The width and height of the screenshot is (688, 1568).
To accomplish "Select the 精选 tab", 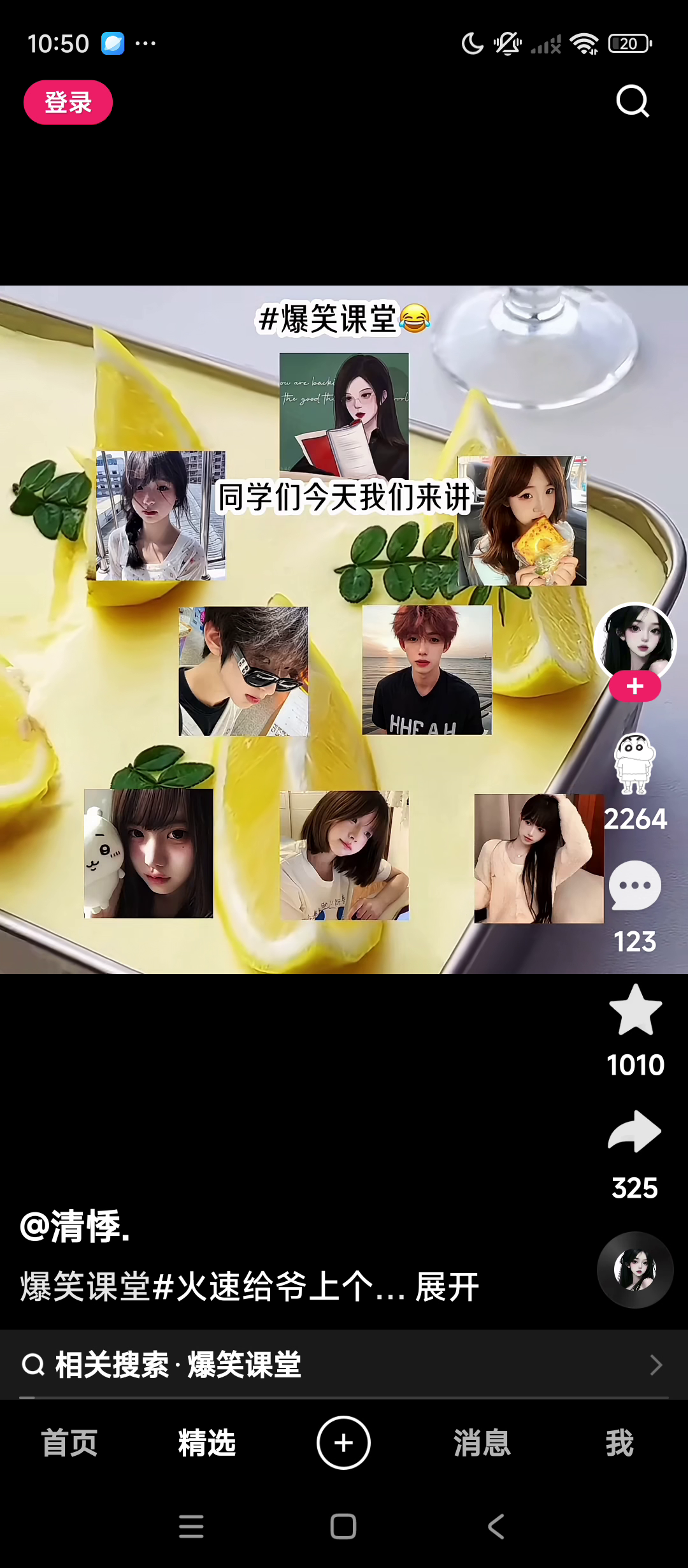I will coord(207,1443).
